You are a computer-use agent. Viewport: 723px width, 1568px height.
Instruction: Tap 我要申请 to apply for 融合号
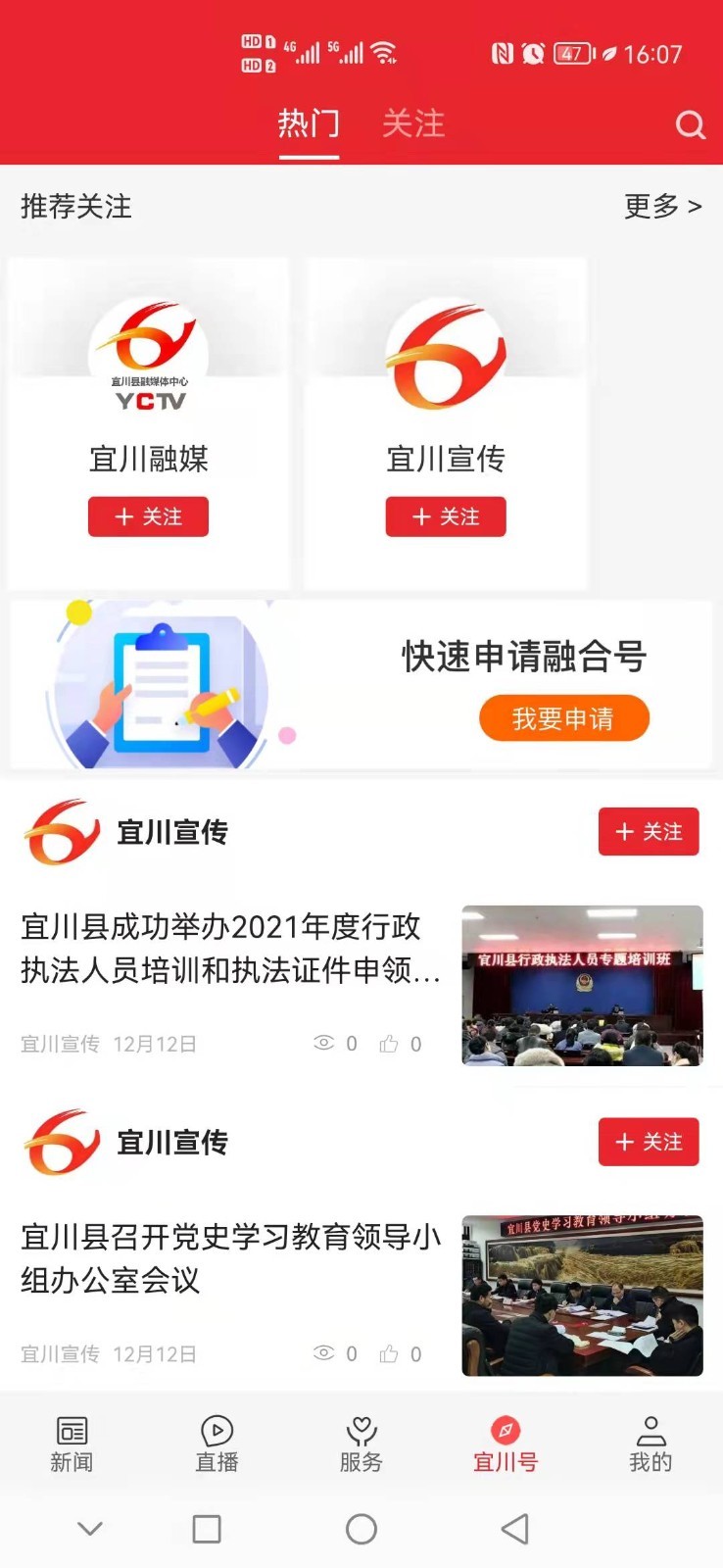coord(562,718)
